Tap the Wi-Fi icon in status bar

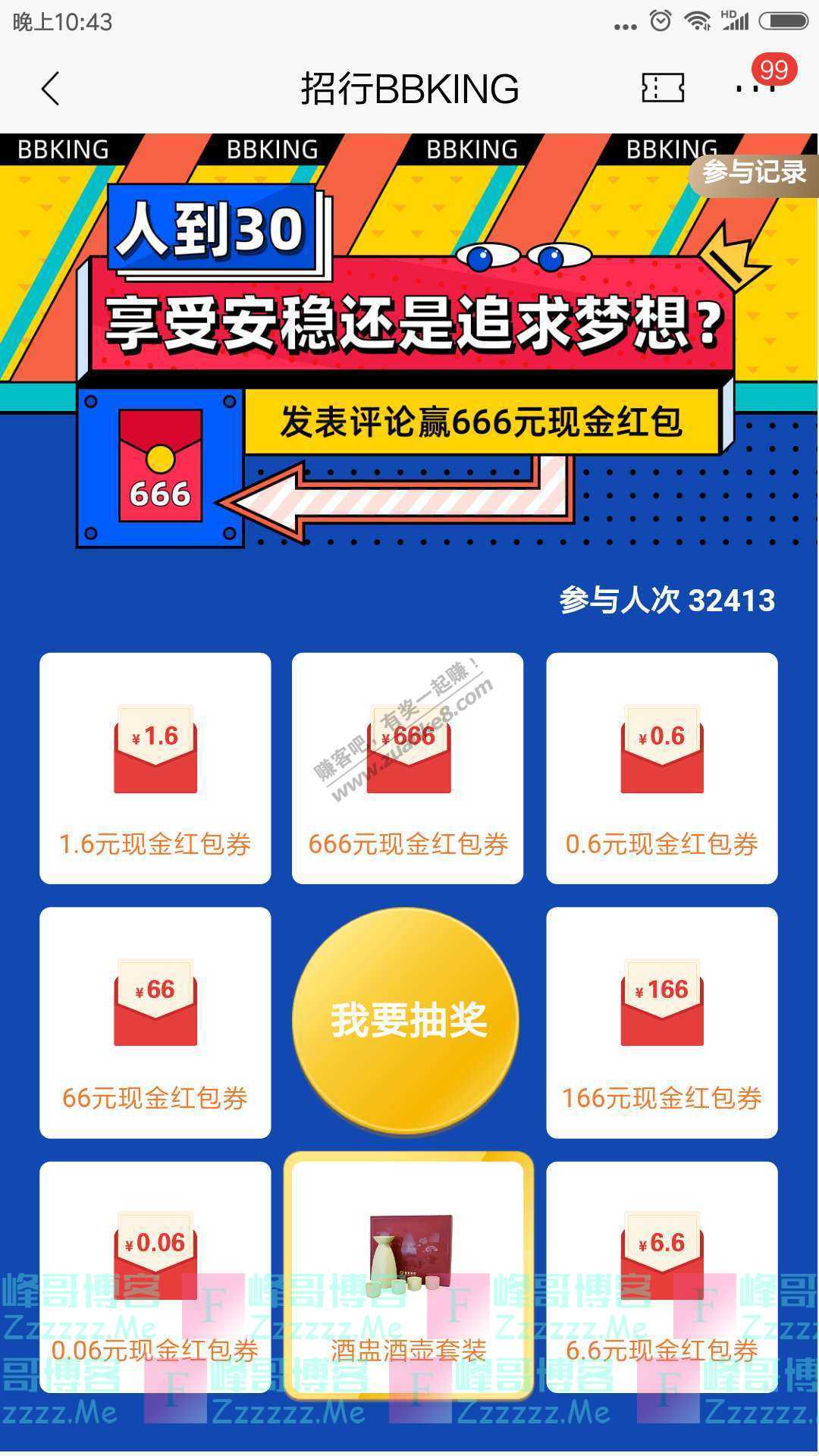[x=696, y=20]
